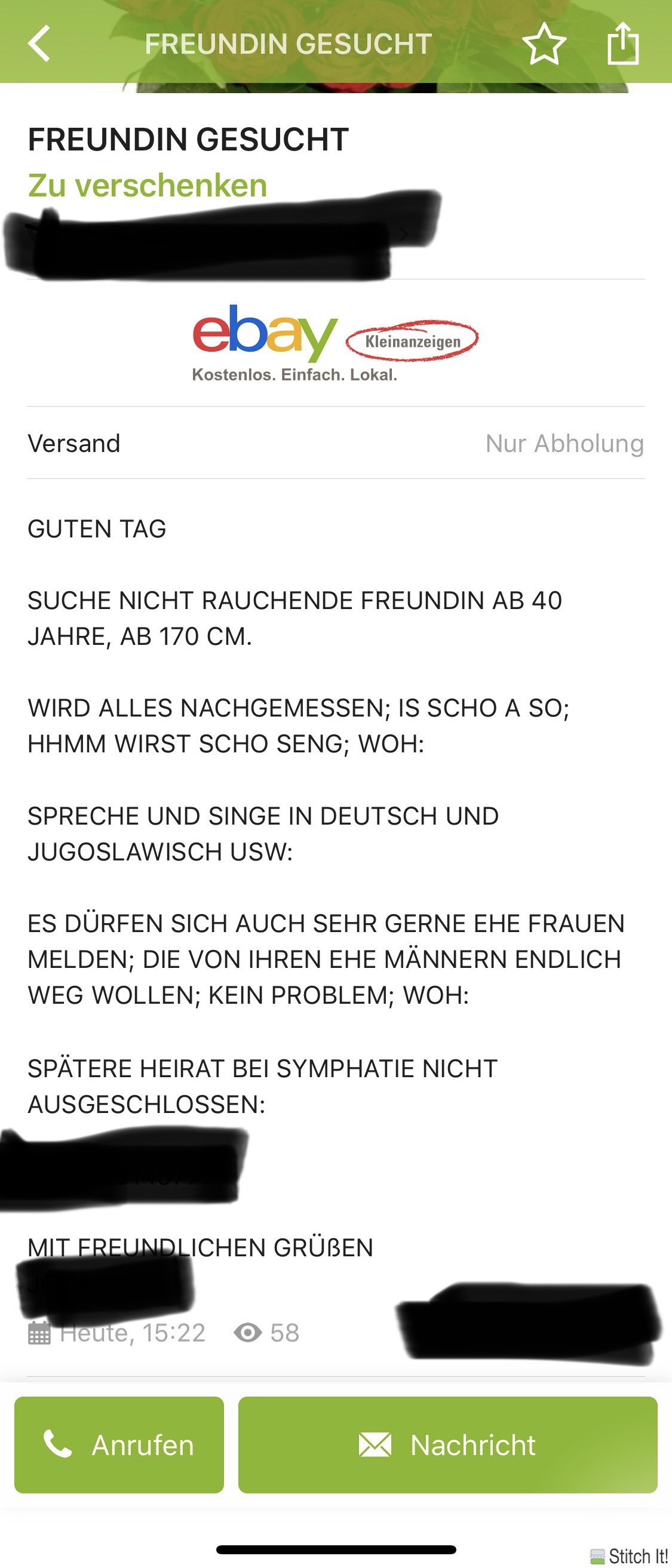The width and height of the screenshot is (672, 1568).
Task: Send a Nachricht to the seller
Action: pyautogui.click(x=447, y=1444)
